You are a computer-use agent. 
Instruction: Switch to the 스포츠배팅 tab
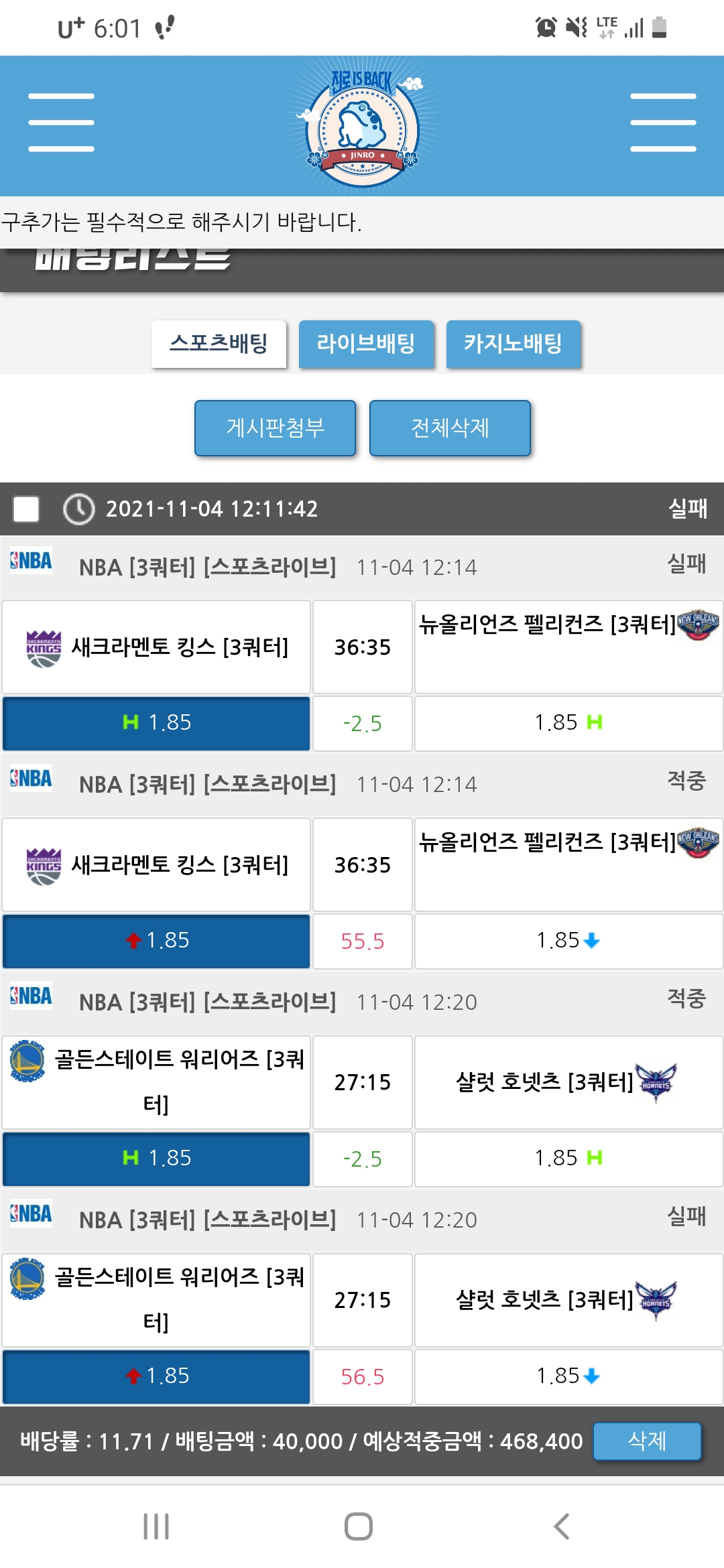[219, 344]
